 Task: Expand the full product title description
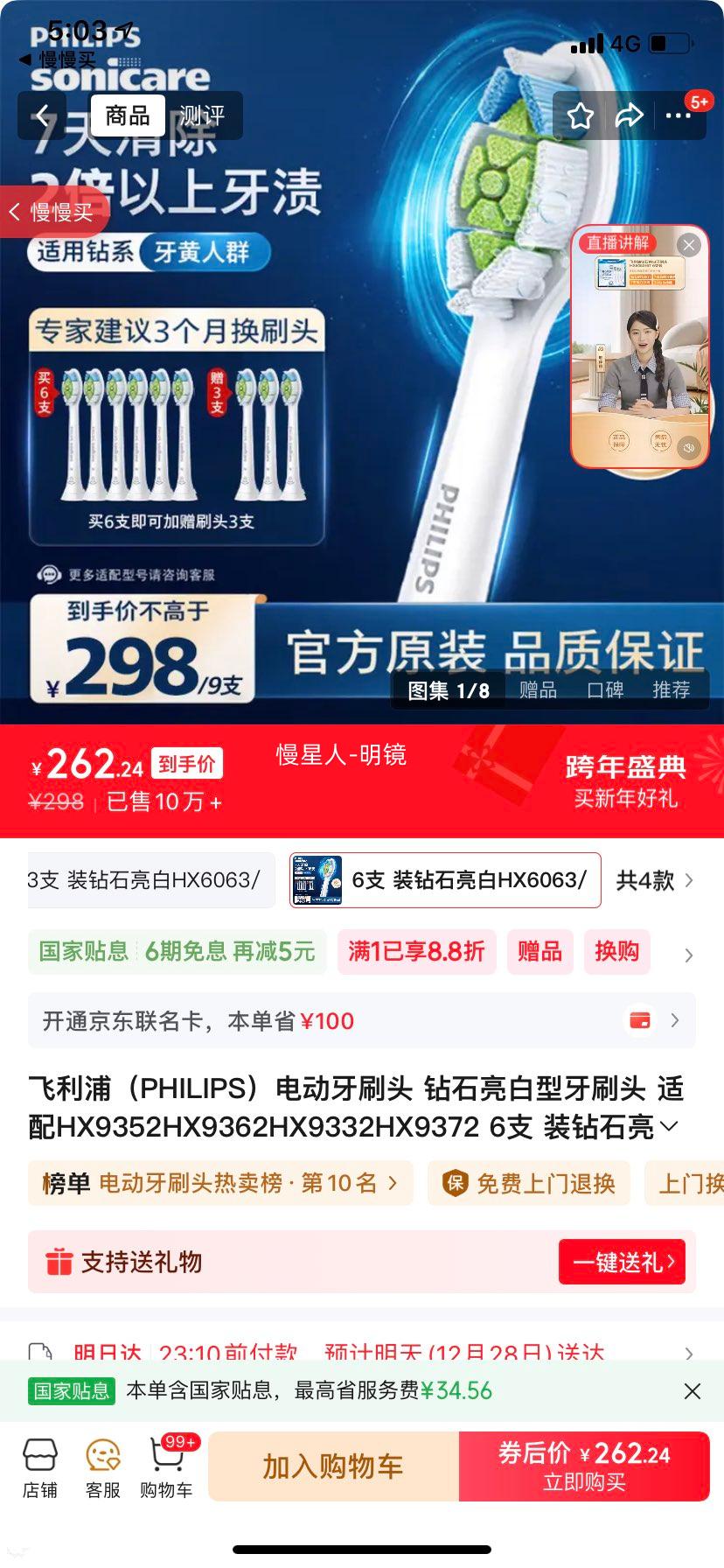pos(671,1128)
